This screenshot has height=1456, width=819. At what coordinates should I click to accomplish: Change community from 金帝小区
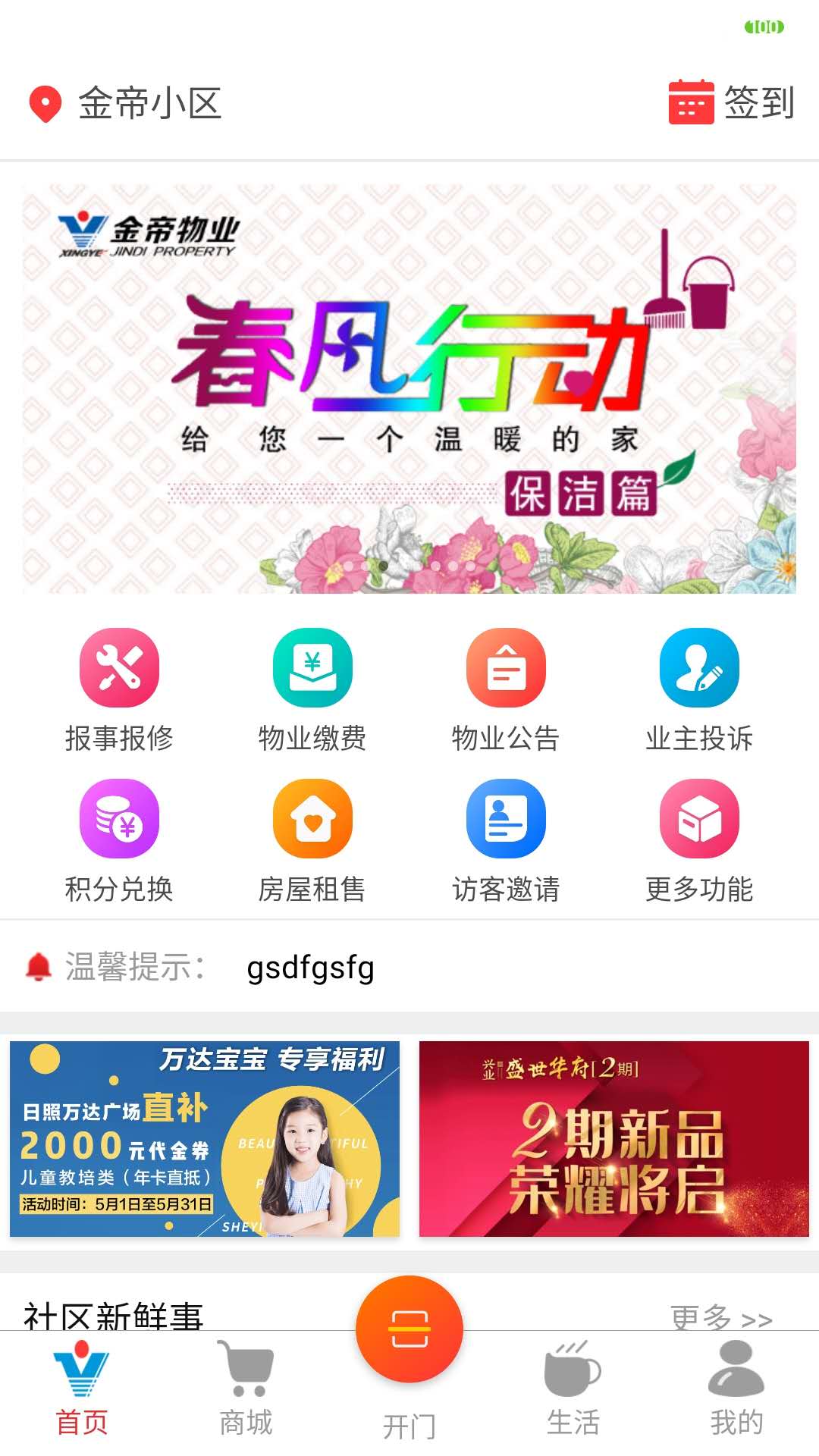[125, 103]
